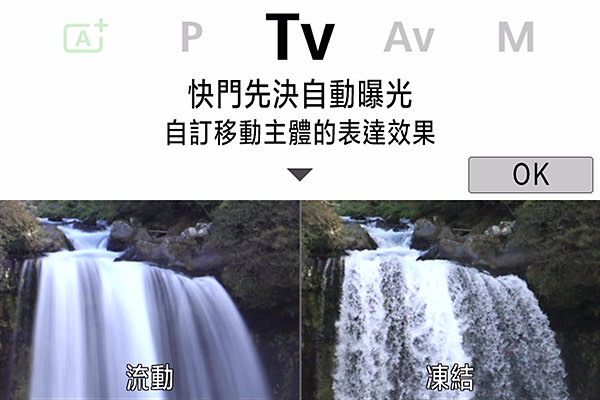Switch to Scene Intelligent Auto A+ mode
This screenshot has height=400, width=600.
(x=85, y=37)
